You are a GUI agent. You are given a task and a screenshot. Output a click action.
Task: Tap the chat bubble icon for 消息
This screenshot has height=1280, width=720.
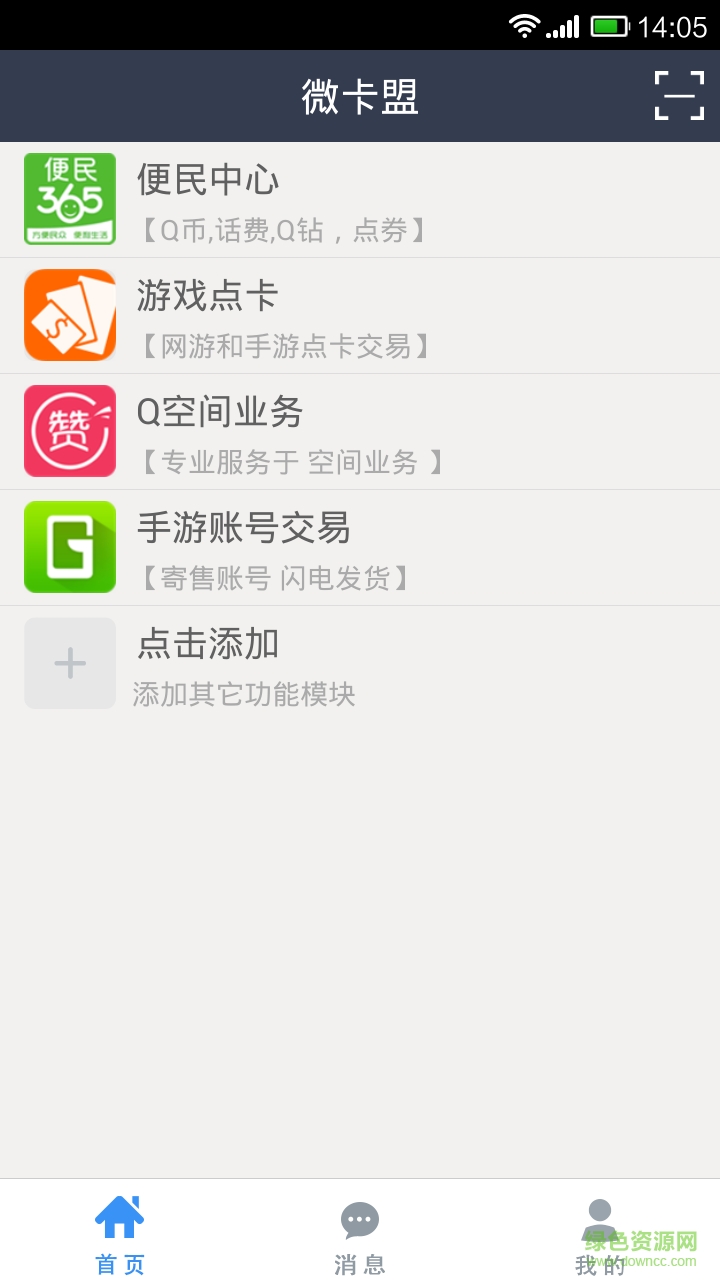tap(359, 1218)
